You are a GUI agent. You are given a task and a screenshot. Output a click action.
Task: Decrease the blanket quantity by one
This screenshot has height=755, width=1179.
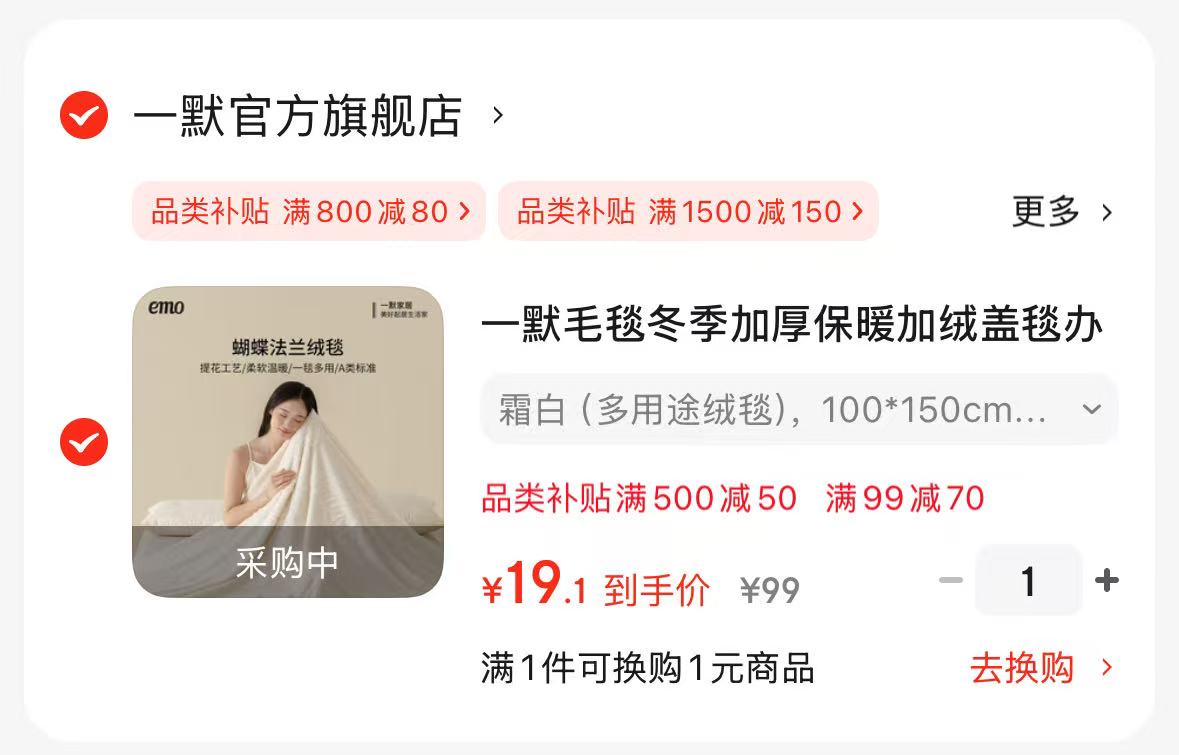pos(950,580)
